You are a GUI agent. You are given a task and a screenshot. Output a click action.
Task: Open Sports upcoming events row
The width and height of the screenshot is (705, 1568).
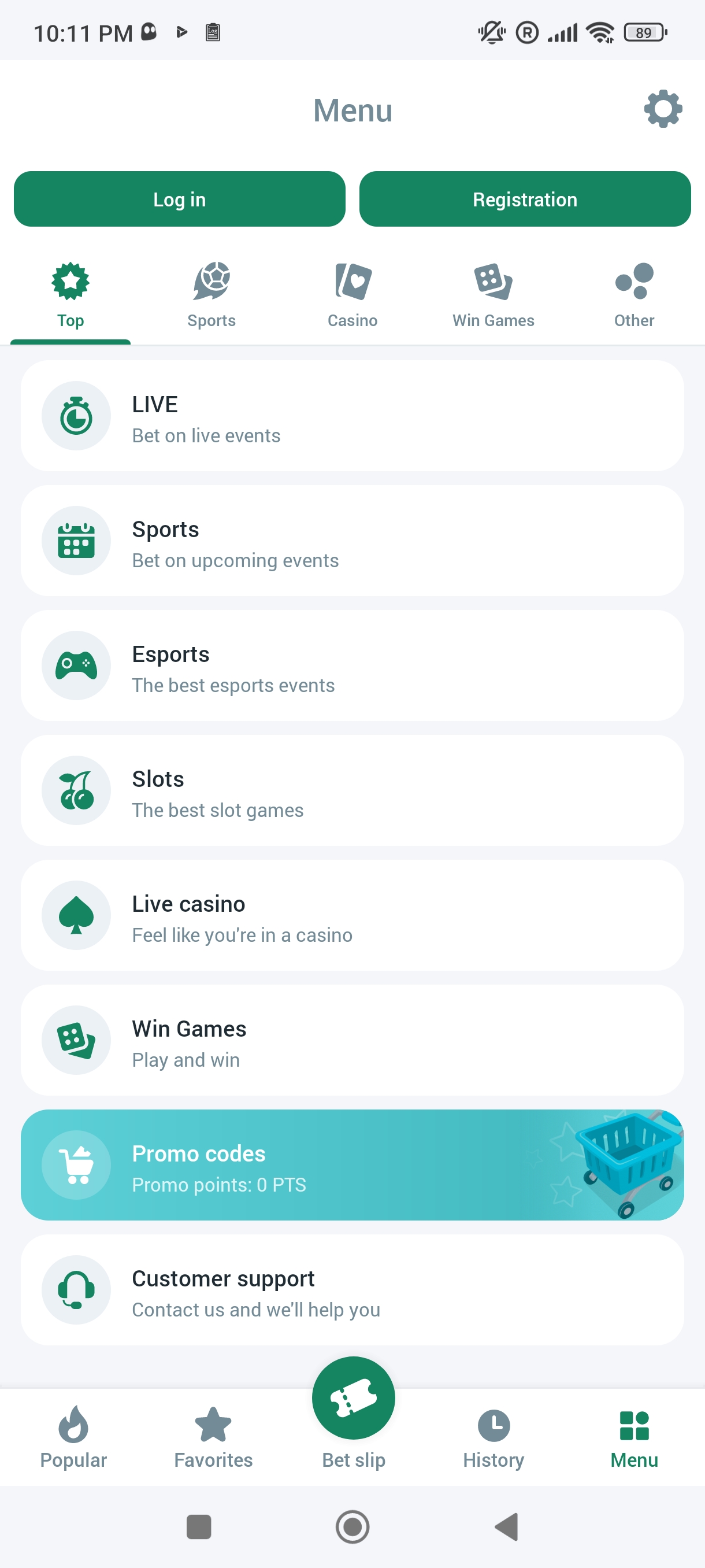pos(352,541)
